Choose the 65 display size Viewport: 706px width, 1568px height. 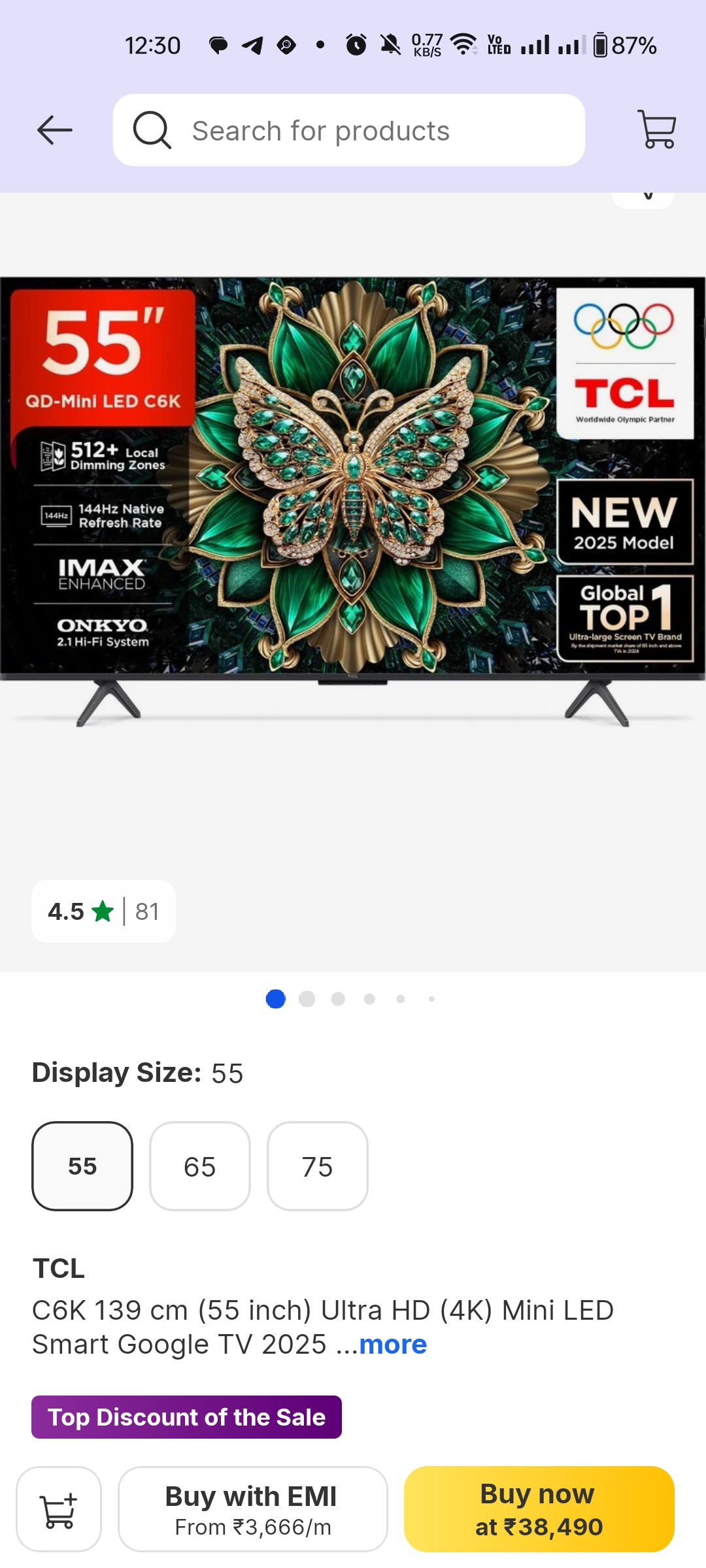tap(199, 1166)
